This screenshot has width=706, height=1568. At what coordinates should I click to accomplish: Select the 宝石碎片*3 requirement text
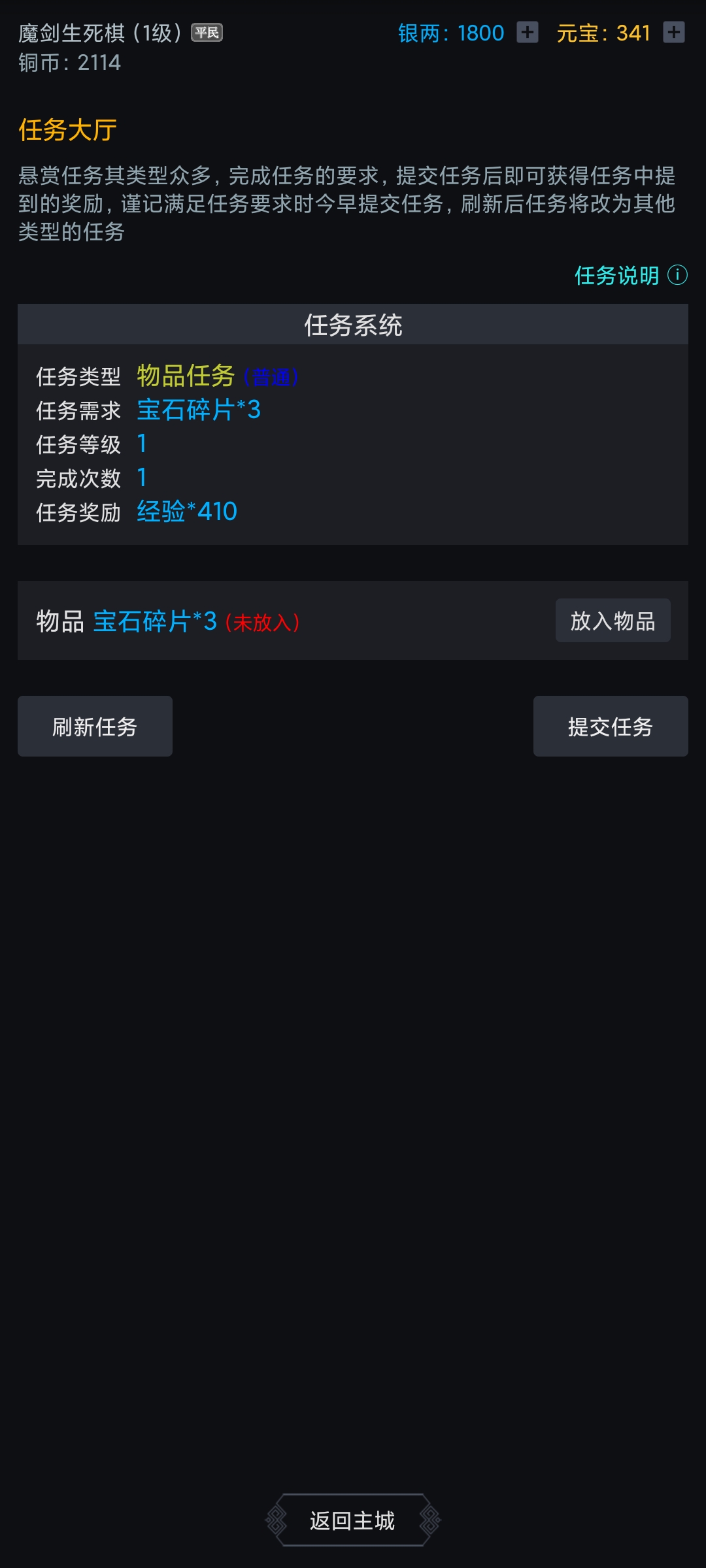[199, 411]
